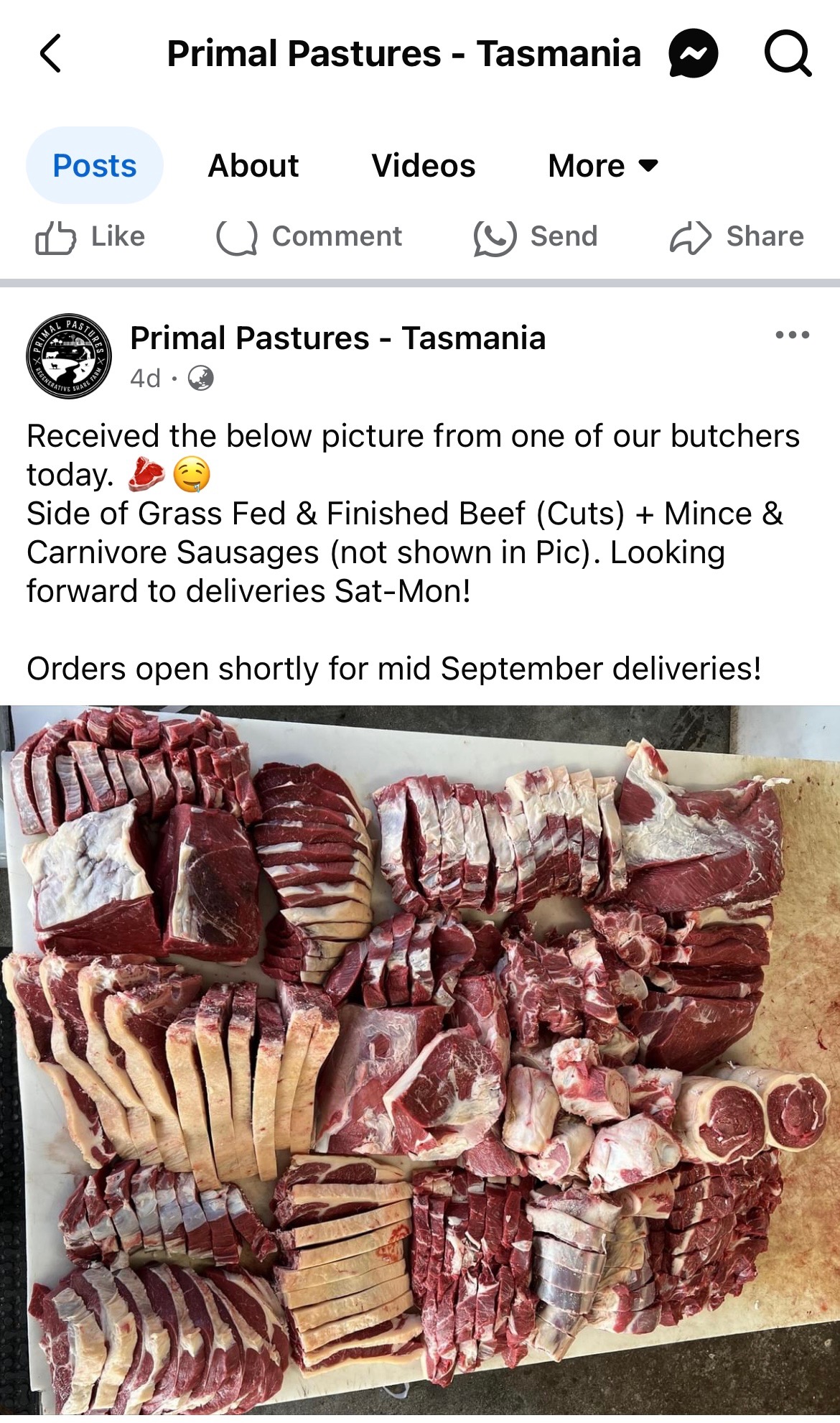Like the post above
The image size is (840, 1423).
point(90,237)
